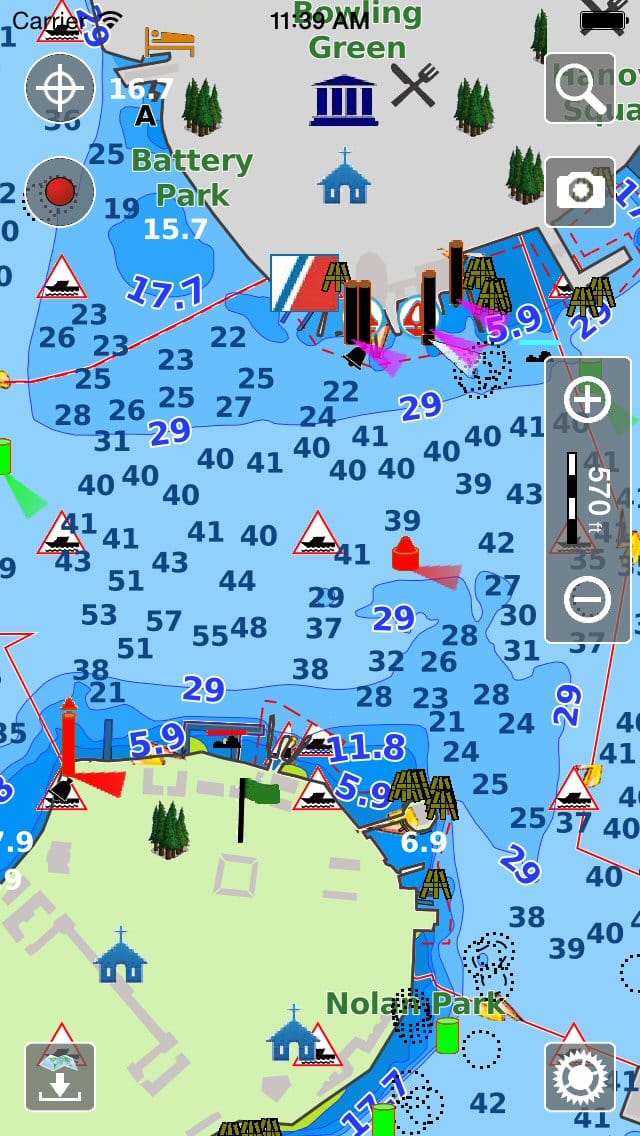Take a screenshot with camera button

(580, 192)
